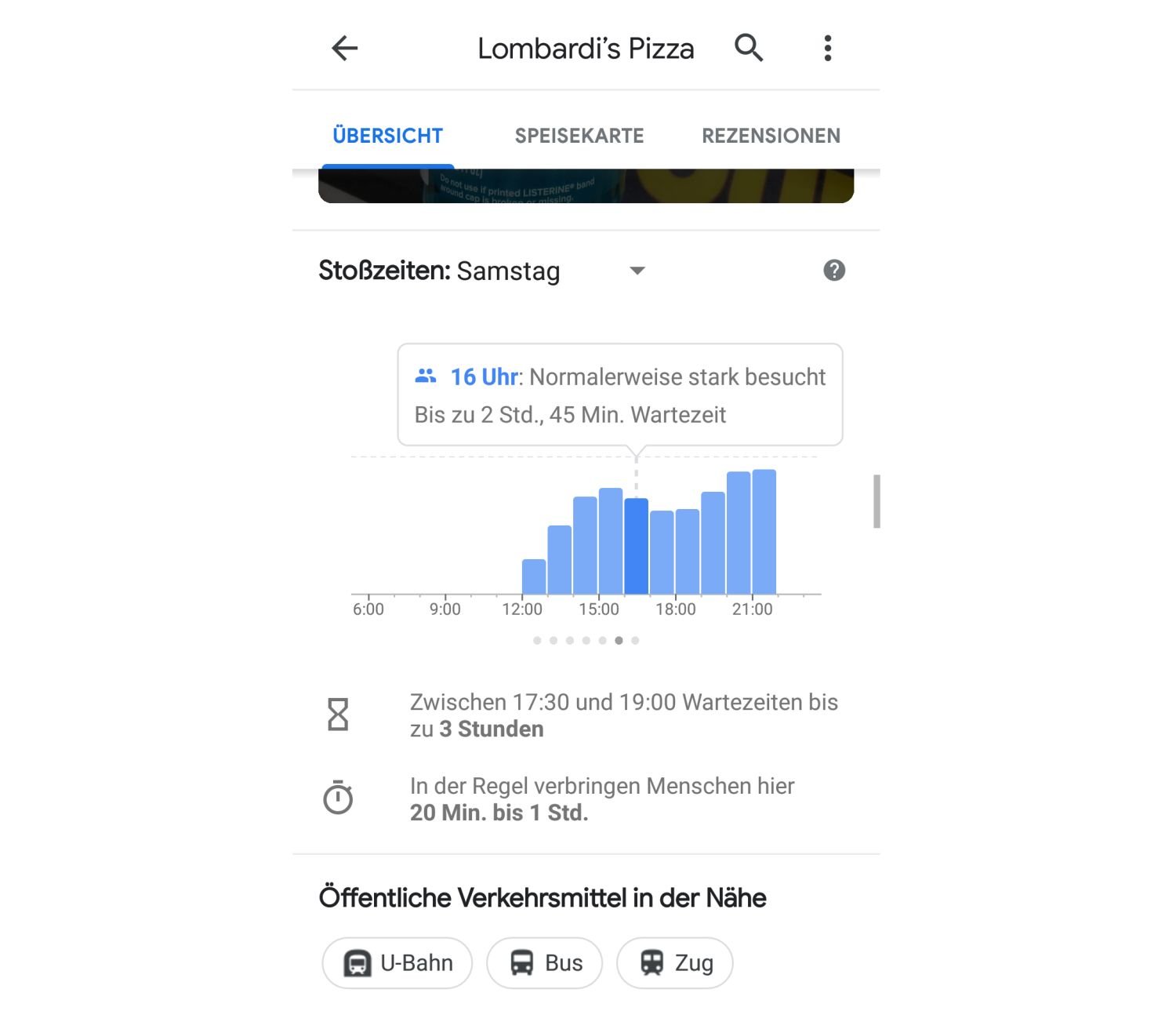
Task: Select the bar at 15:00
Action: click(611, 541)
